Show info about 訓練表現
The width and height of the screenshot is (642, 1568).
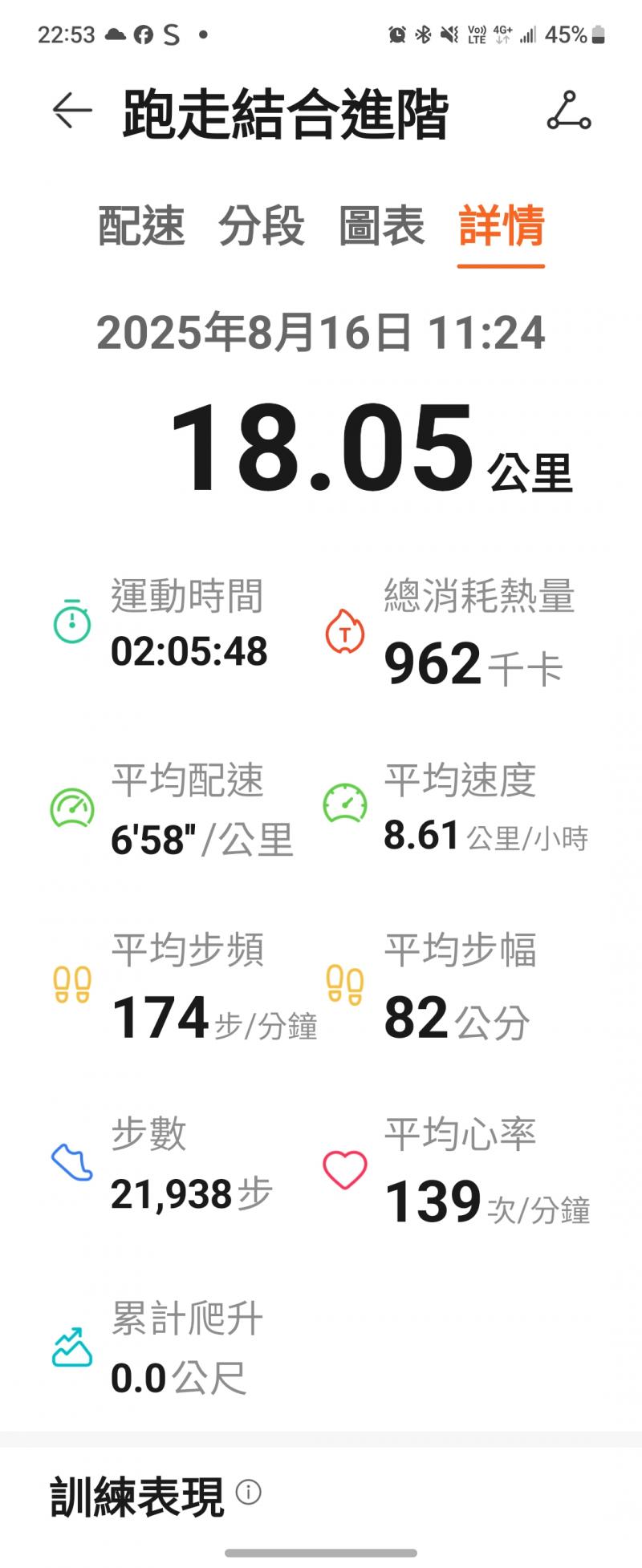(249, 1493)
